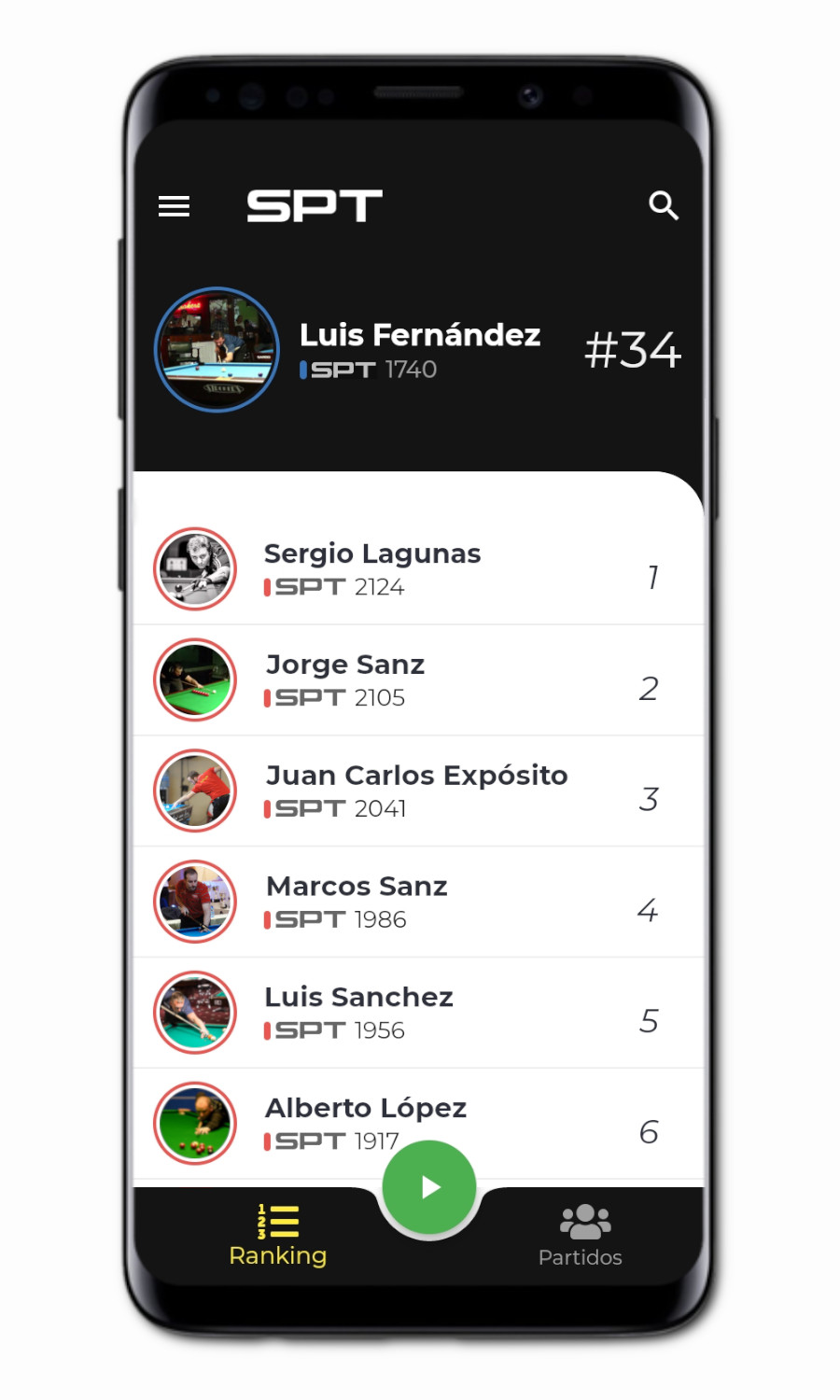
Task: Tap the green play button
Action: [x=429, y=1187]
